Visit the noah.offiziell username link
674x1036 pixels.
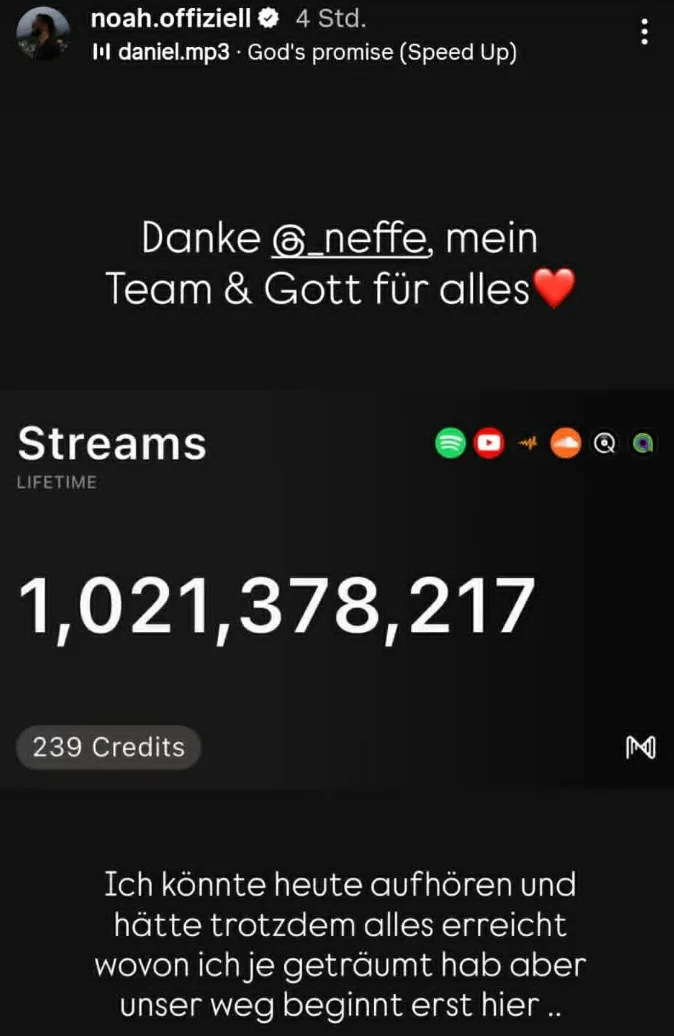[170, 18]
